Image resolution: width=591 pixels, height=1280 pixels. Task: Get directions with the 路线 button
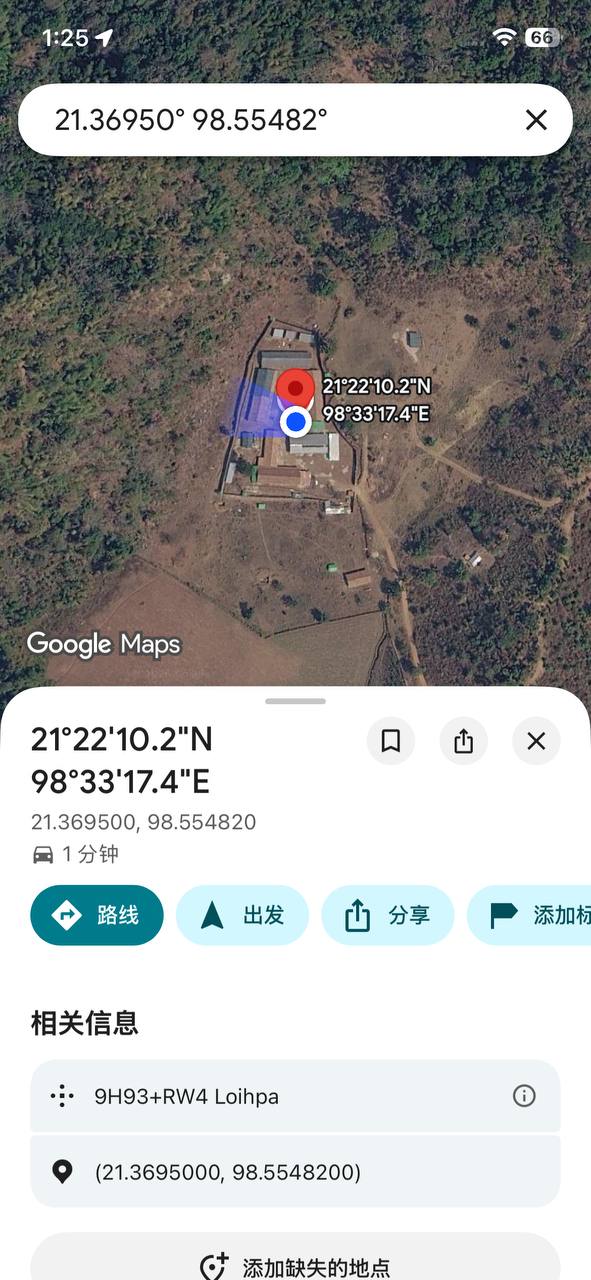(97, 915)
